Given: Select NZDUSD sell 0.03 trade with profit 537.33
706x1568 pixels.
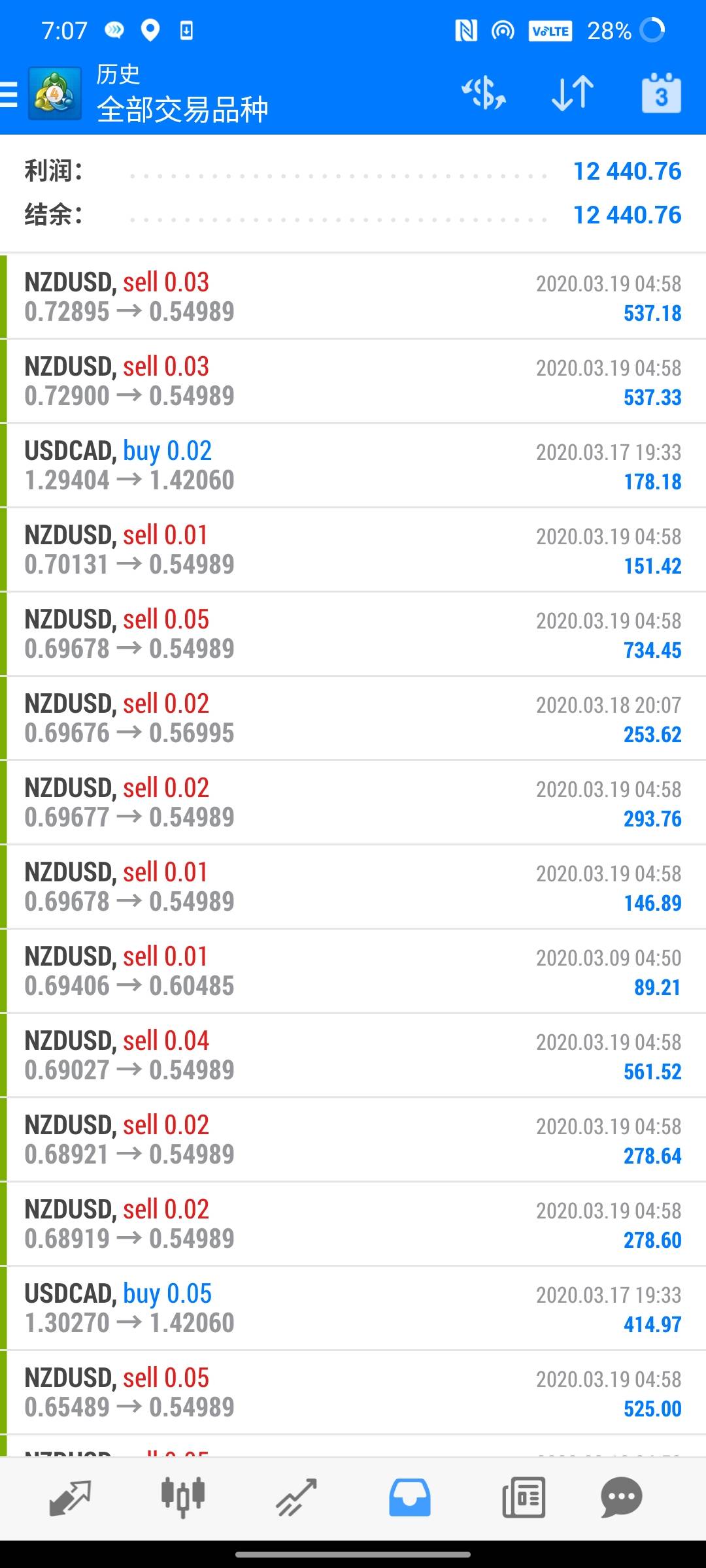Looking at the screenshot, I should tap(353, 381).
